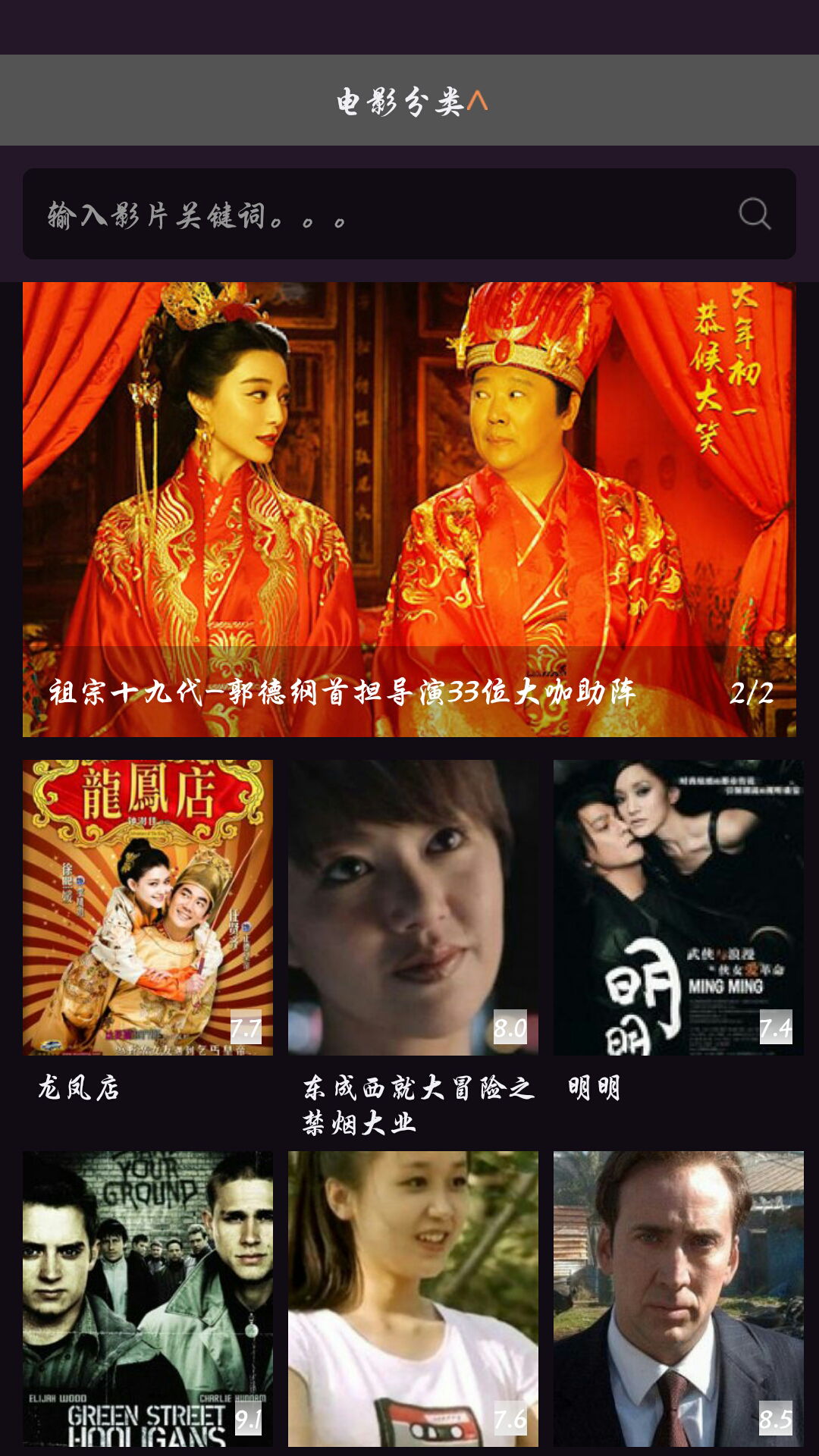Open the movie 龙凤店
Screen dimensions: 819x1456
click(x=148, y=908)
